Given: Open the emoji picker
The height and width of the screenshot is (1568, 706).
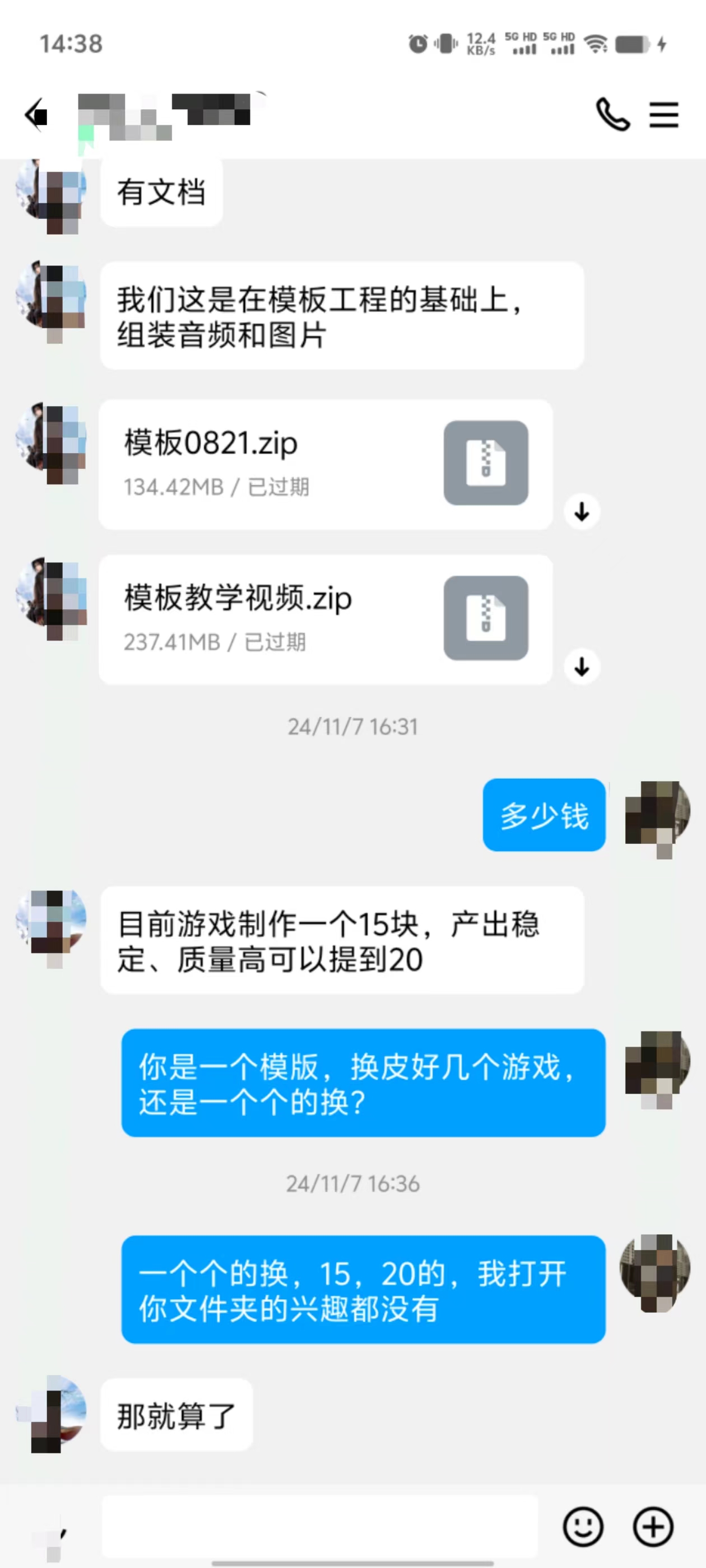Looking at the screenshot, I should (583, 1526).
